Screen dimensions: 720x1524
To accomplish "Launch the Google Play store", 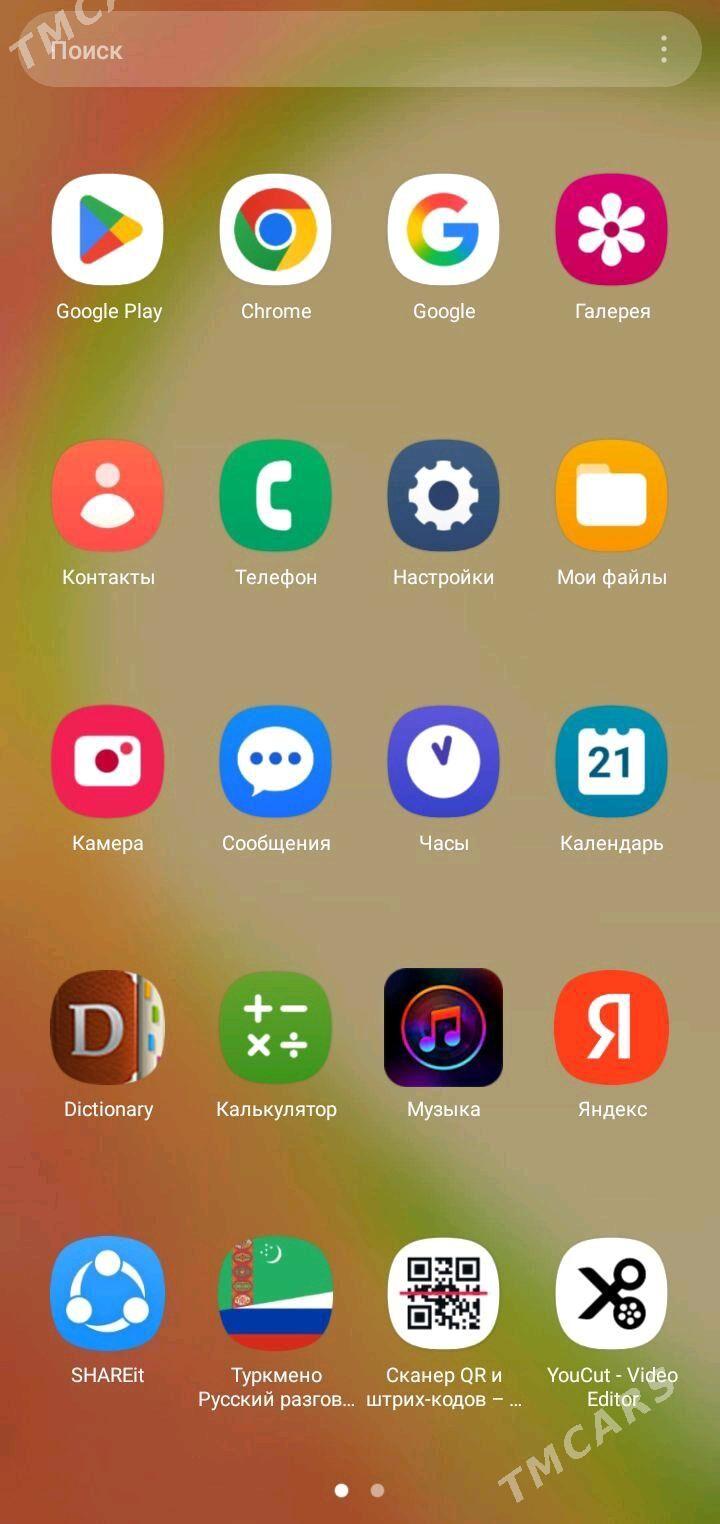I will [108, 230].
